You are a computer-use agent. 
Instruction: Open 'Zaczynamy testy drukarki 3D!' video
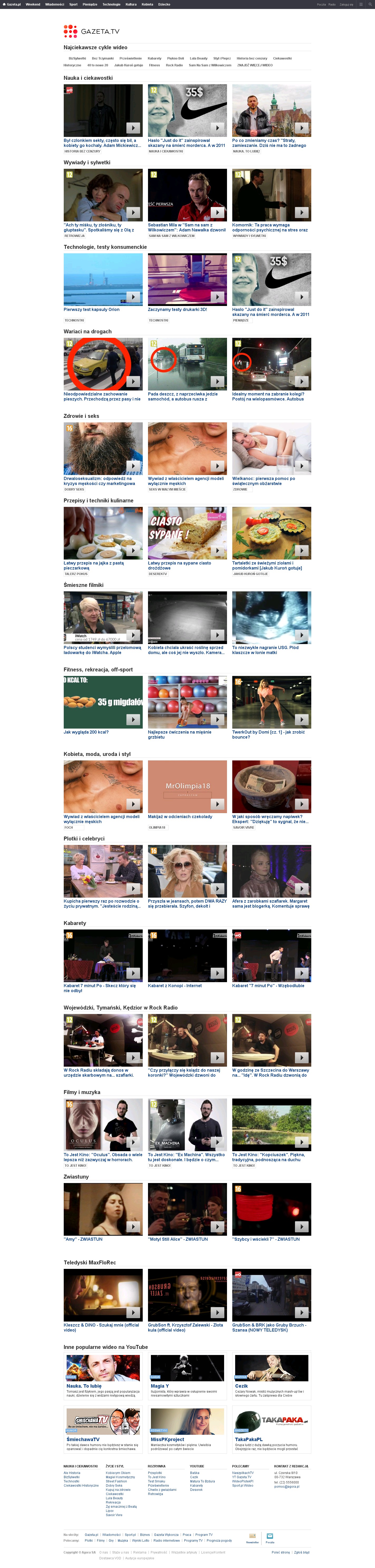pos(187,279)
